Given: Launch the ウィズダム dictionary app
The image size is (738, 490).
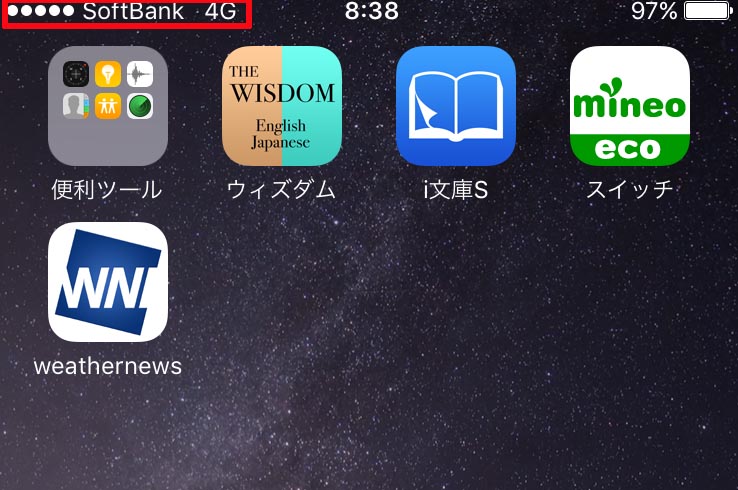Looking at the screenshot, I should pyautogui.click(x=281, y=106).
